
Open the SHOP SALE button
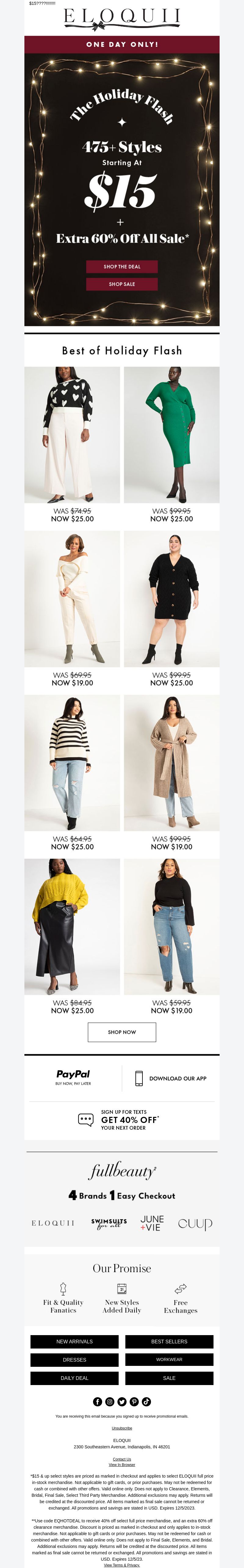tap(122, 284)
